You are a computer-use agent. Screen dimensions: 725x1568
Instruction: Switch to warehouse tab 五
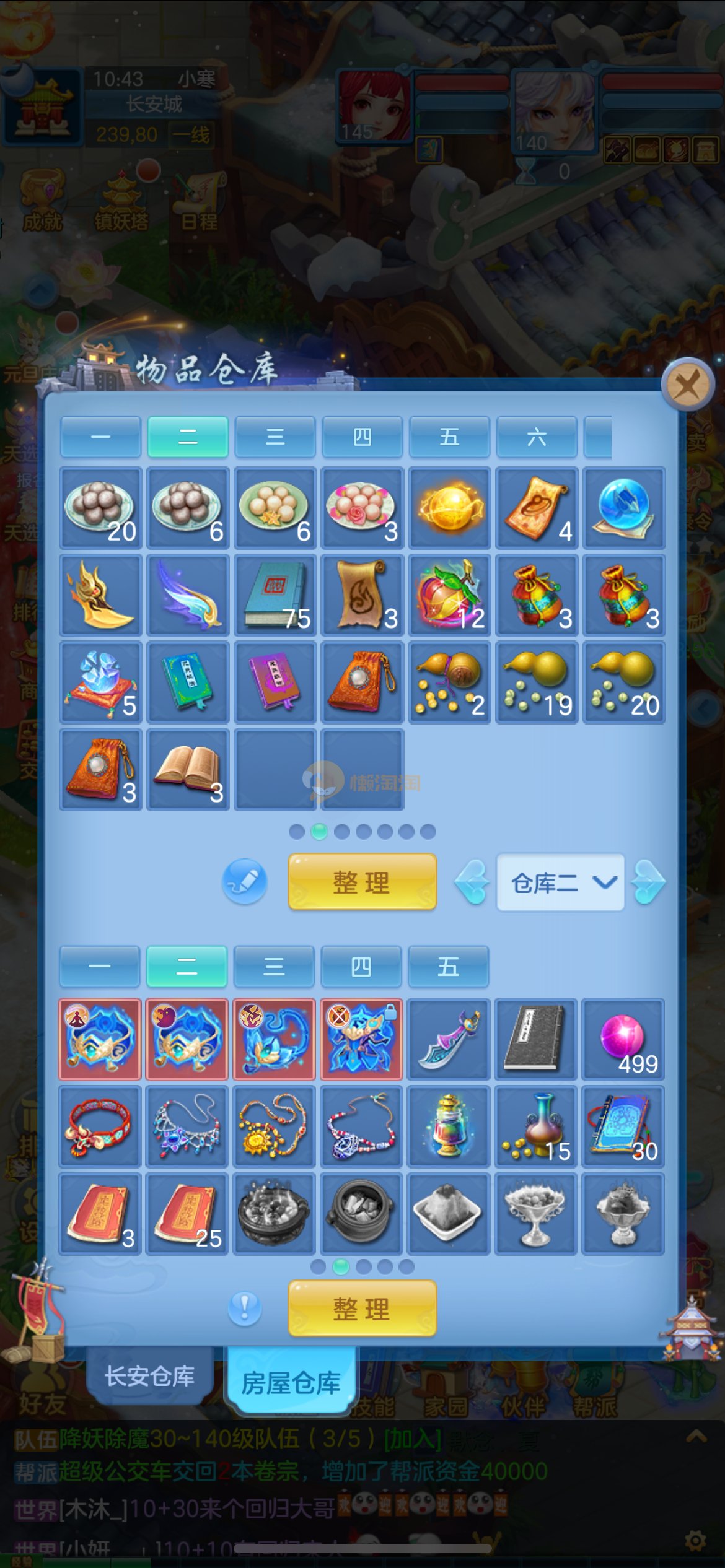click(449, 437)
